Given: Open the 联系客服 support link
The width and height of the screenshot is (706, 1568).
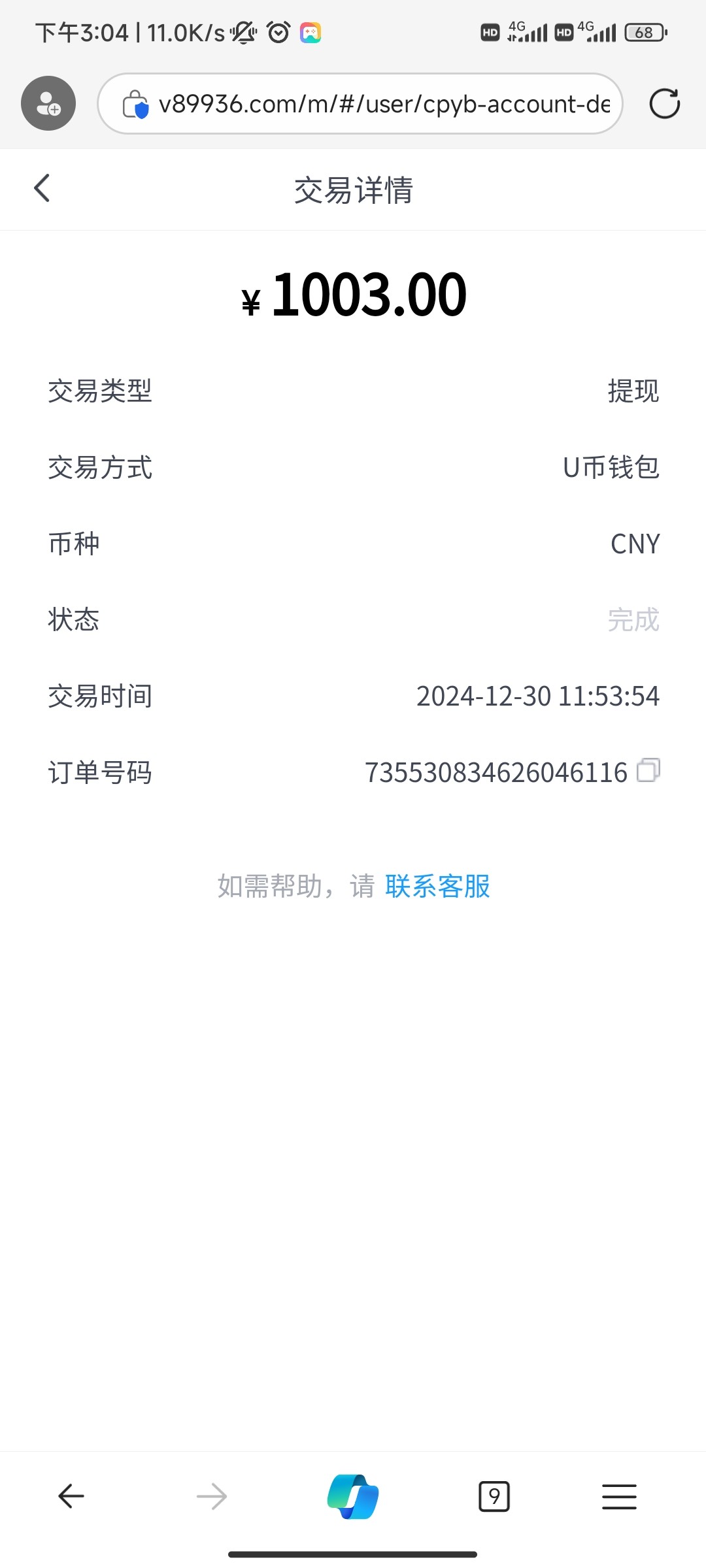Looking at the screenshot, I should (x=437, y=887).
